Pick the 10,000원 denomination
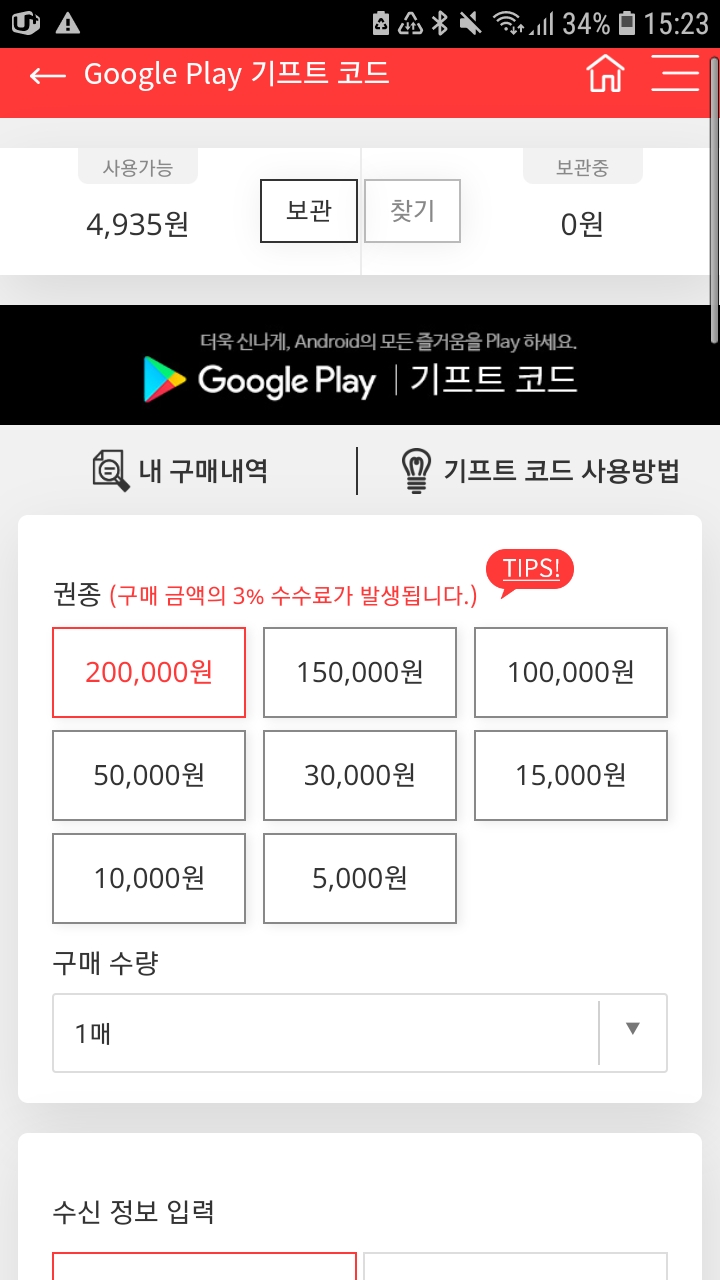 [149, 878]
